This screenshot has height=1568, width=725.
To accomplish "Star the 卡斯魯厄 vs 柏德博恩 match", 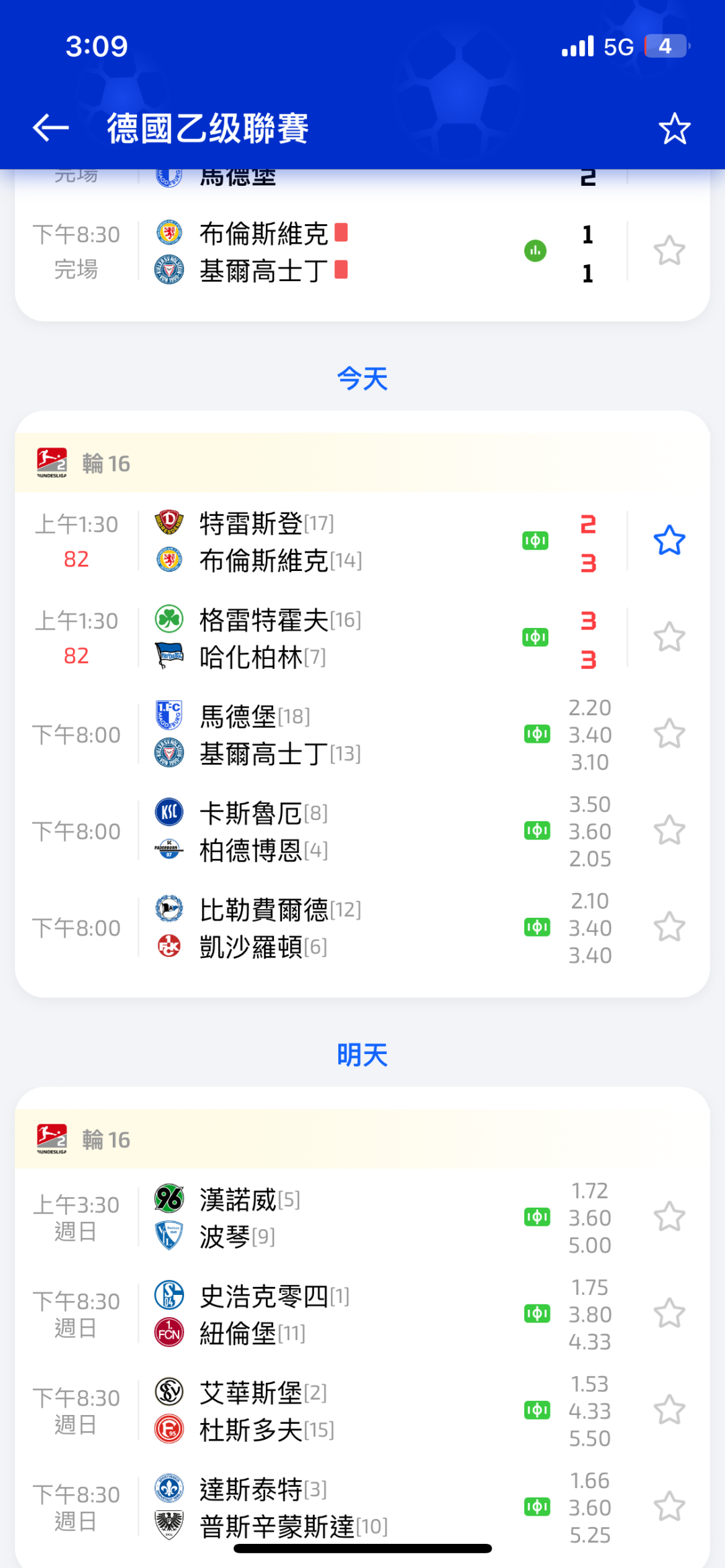I will click(669, 831).
